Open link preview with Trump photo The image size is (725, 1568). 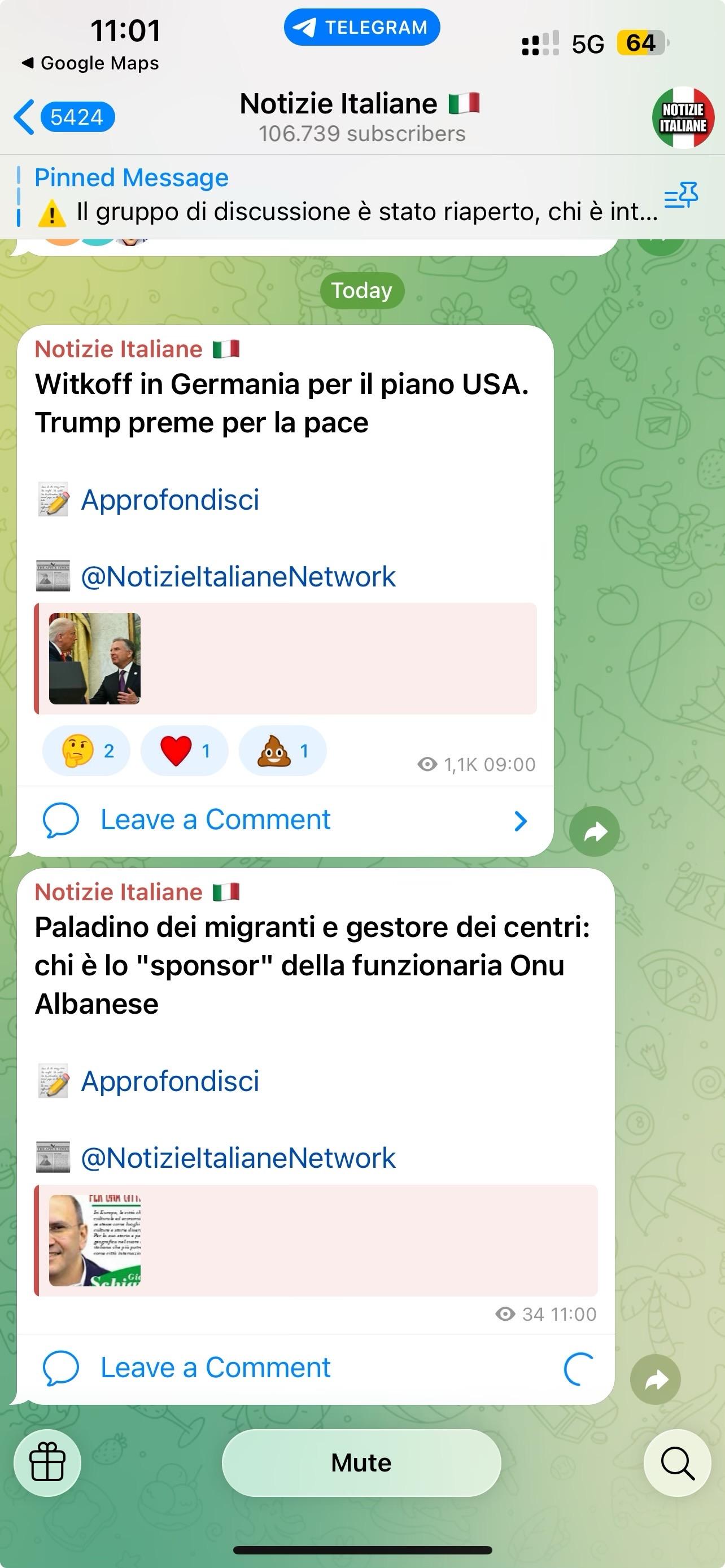pos(286,658)
